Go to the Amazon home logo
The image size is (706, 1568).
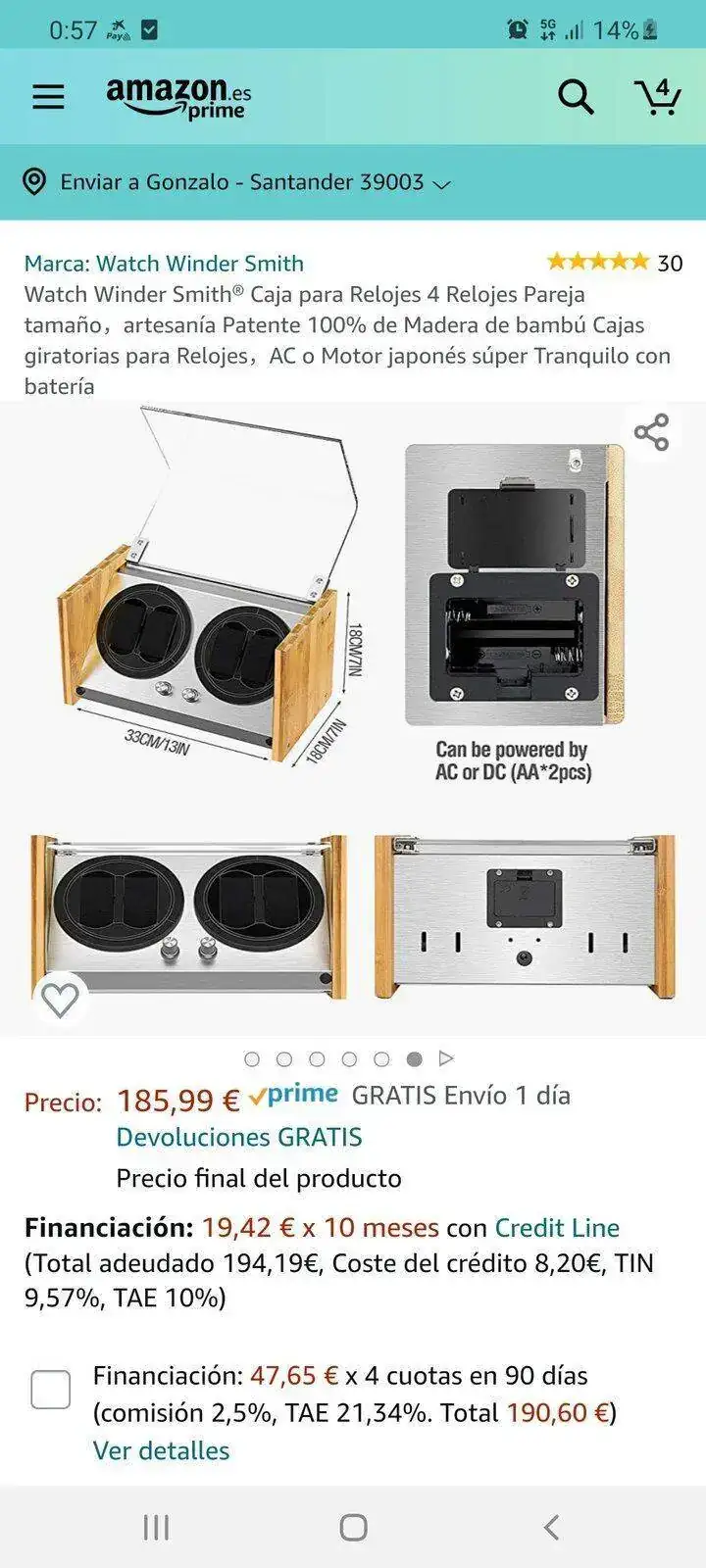(178, 96)
